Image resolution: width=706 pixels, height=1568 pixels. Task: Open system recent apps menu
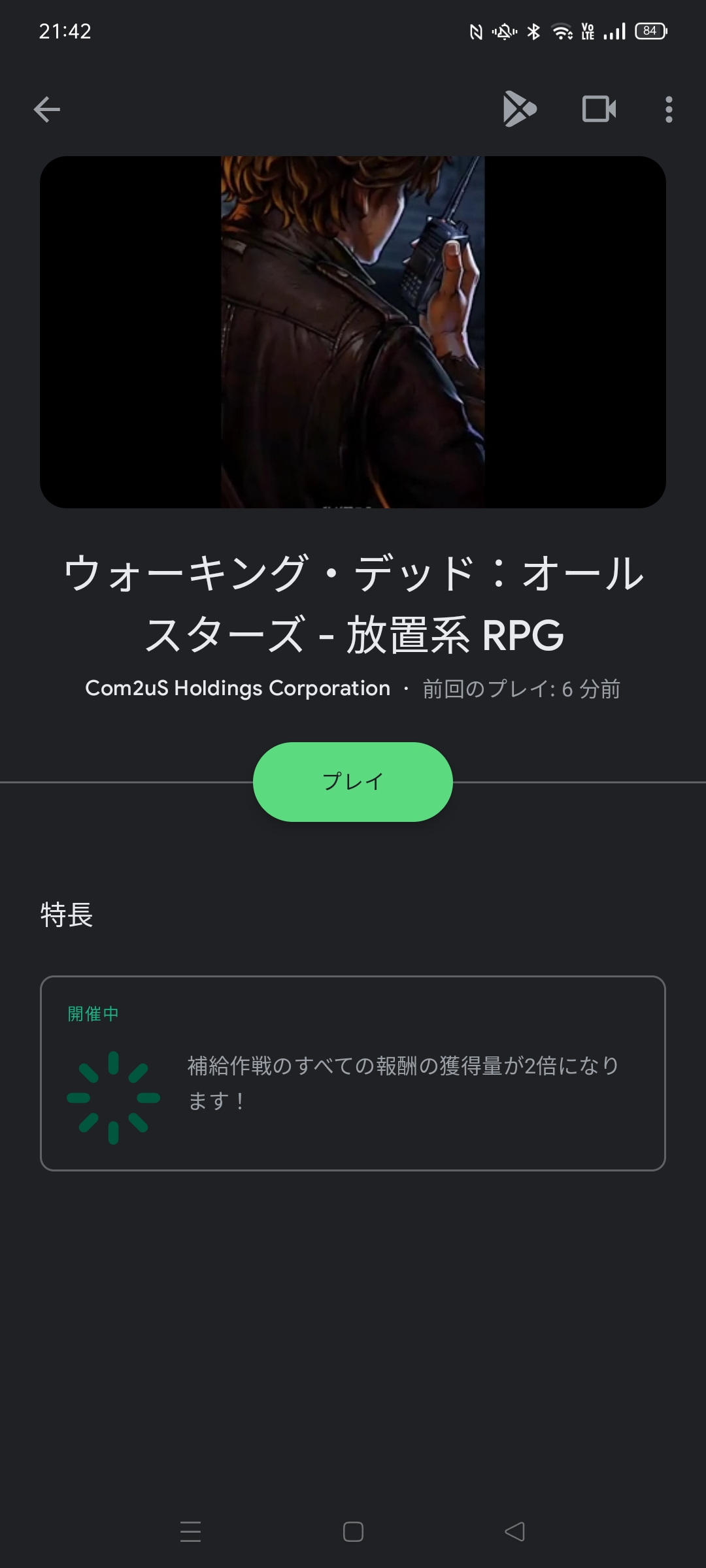(x=190, y=1531)
